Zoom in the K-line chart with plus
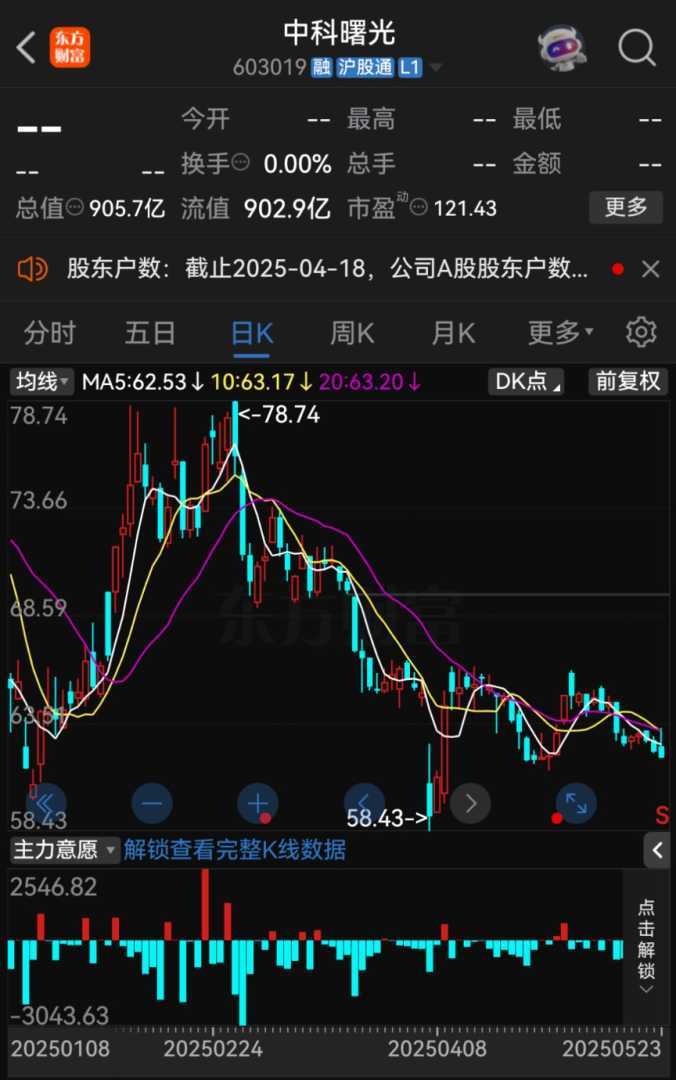This screenshot has width=676, height=1080. (x=258, y=802)
